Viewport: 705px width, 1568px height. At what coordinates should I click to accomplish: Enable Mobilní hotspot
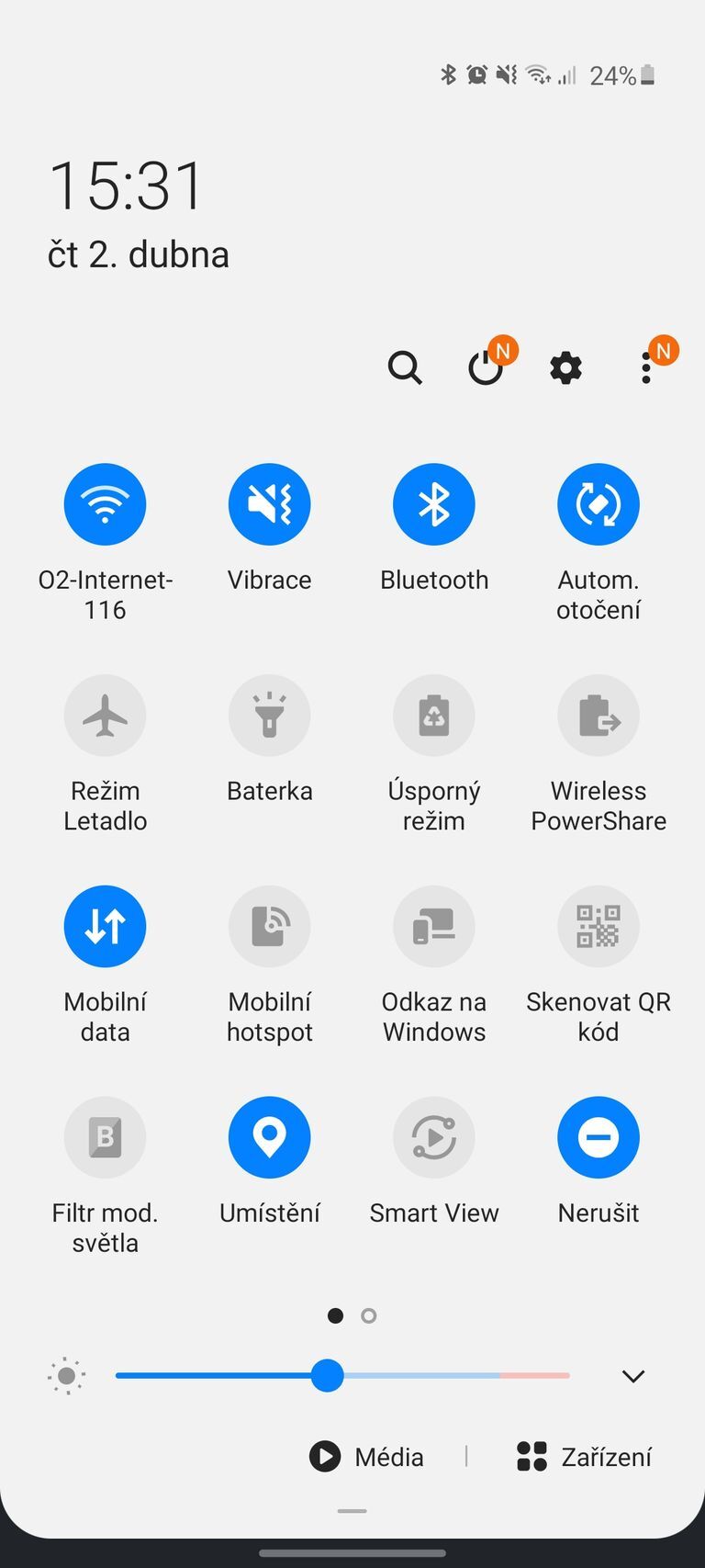point(270,926)
